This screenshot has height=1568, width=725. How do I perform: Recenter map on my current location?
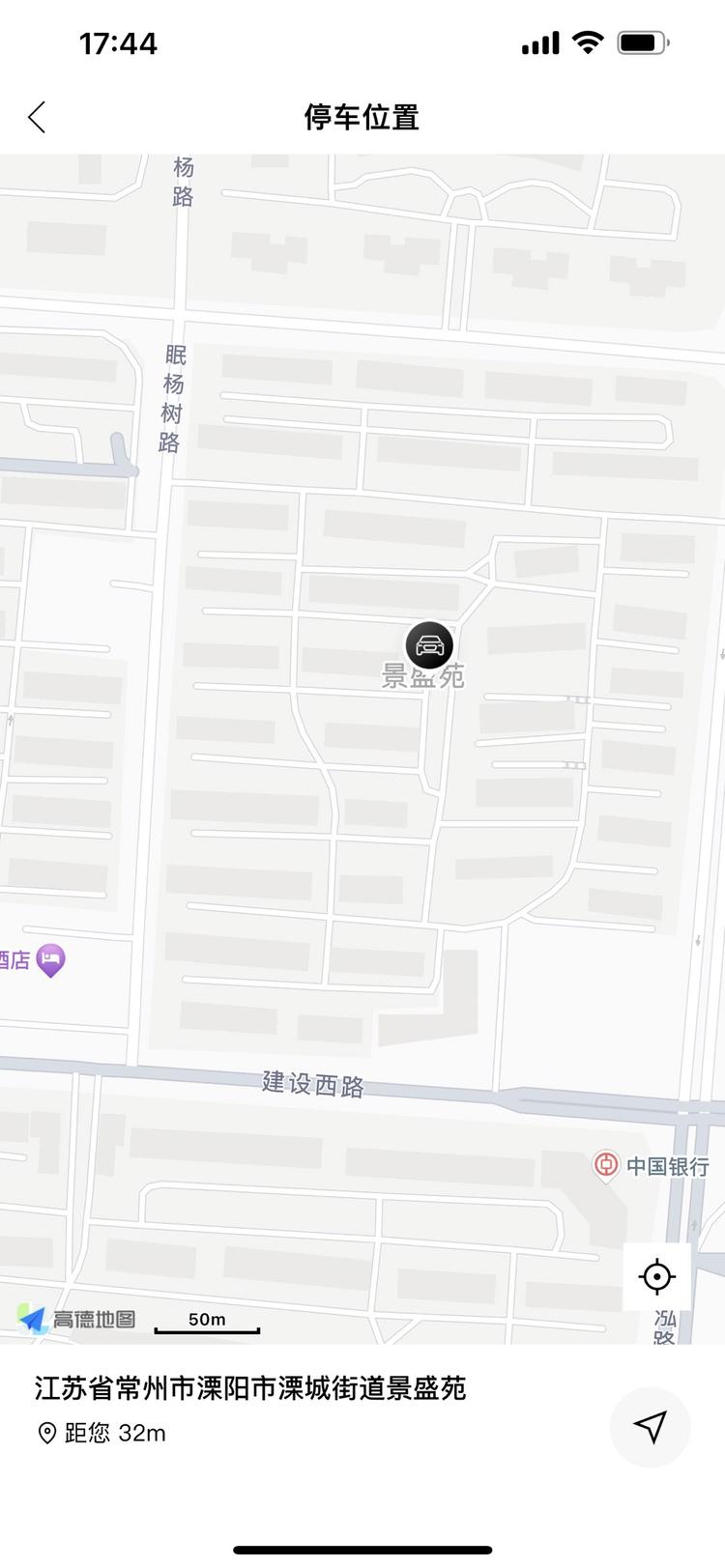point(656,1276)
